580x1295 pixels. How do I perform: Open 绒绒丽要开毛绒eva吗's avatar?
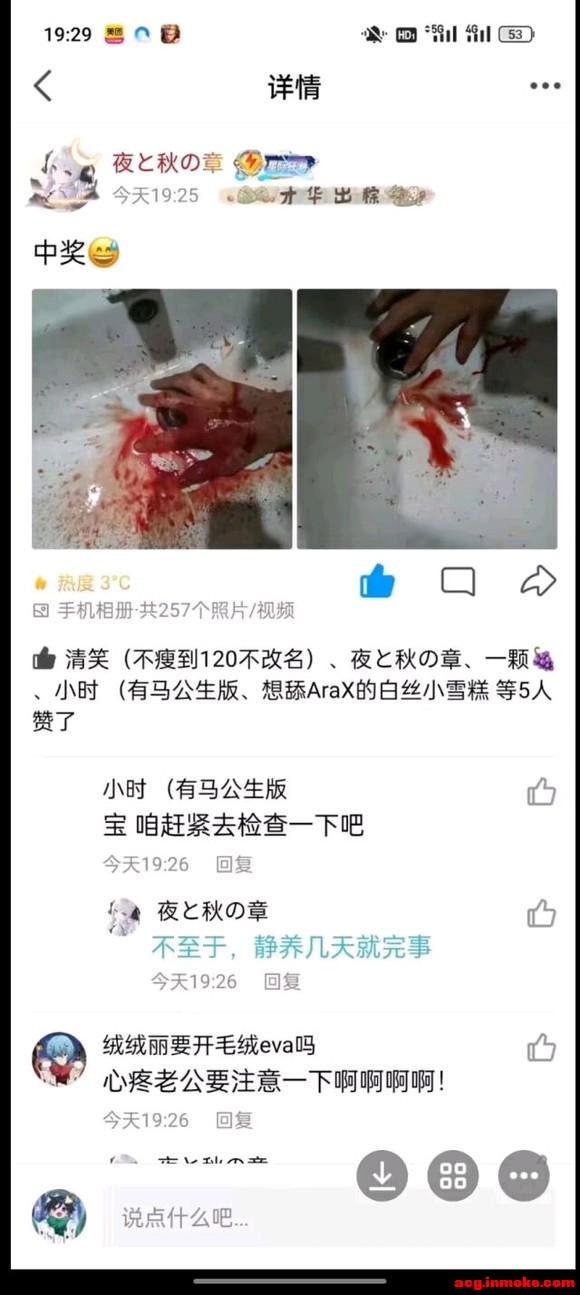pyautogui.click(x=59, y=1059)
